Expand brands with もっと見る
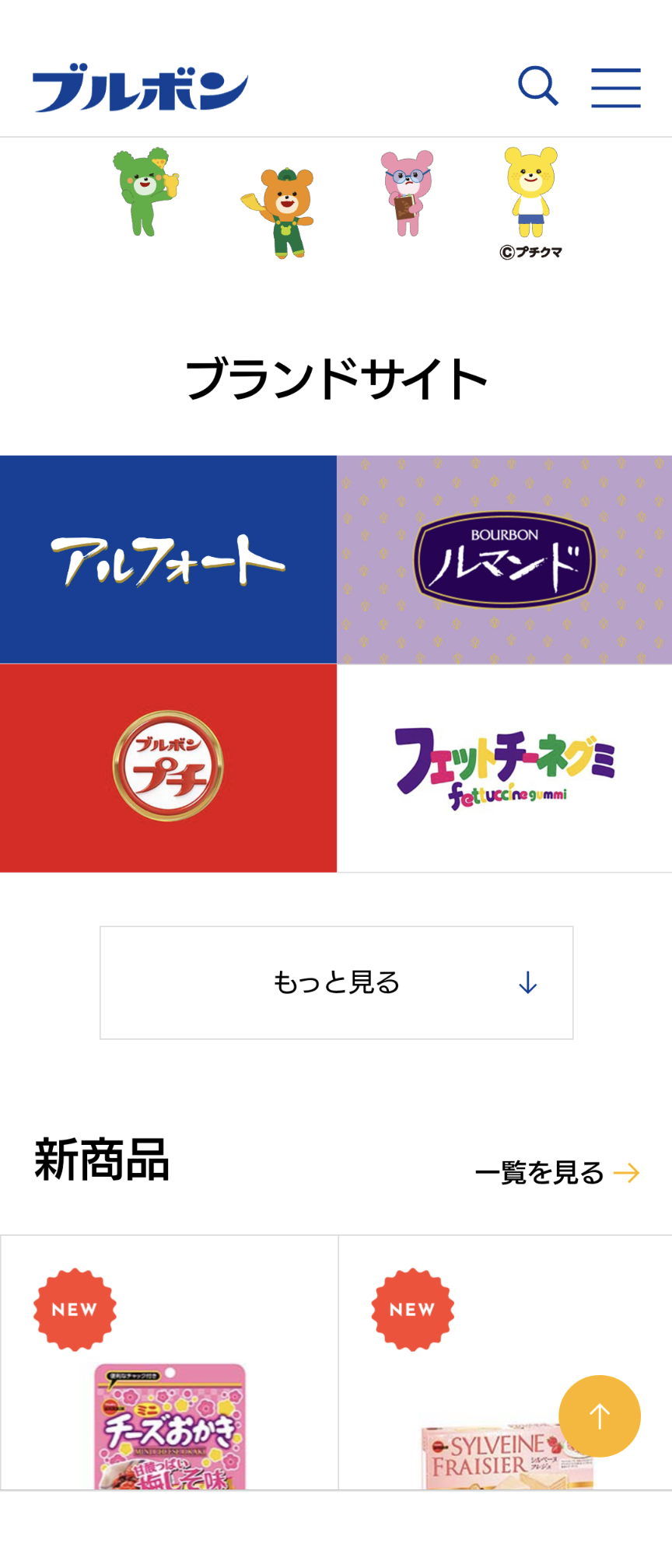The image size is (672, 1568). (336, 982)
